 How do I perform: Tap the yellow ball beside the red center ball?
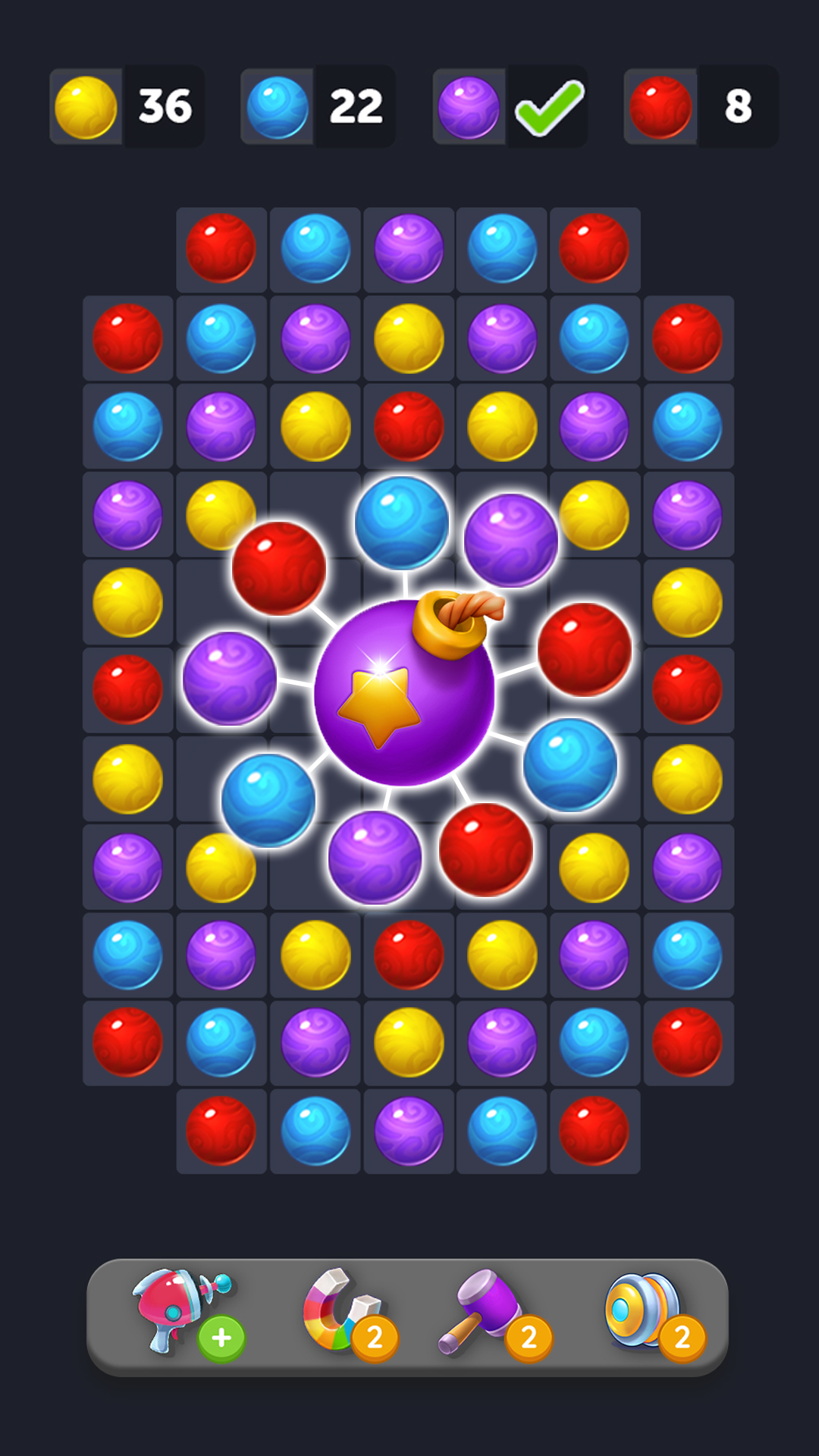pyautogui.click(x=501, y=425)
